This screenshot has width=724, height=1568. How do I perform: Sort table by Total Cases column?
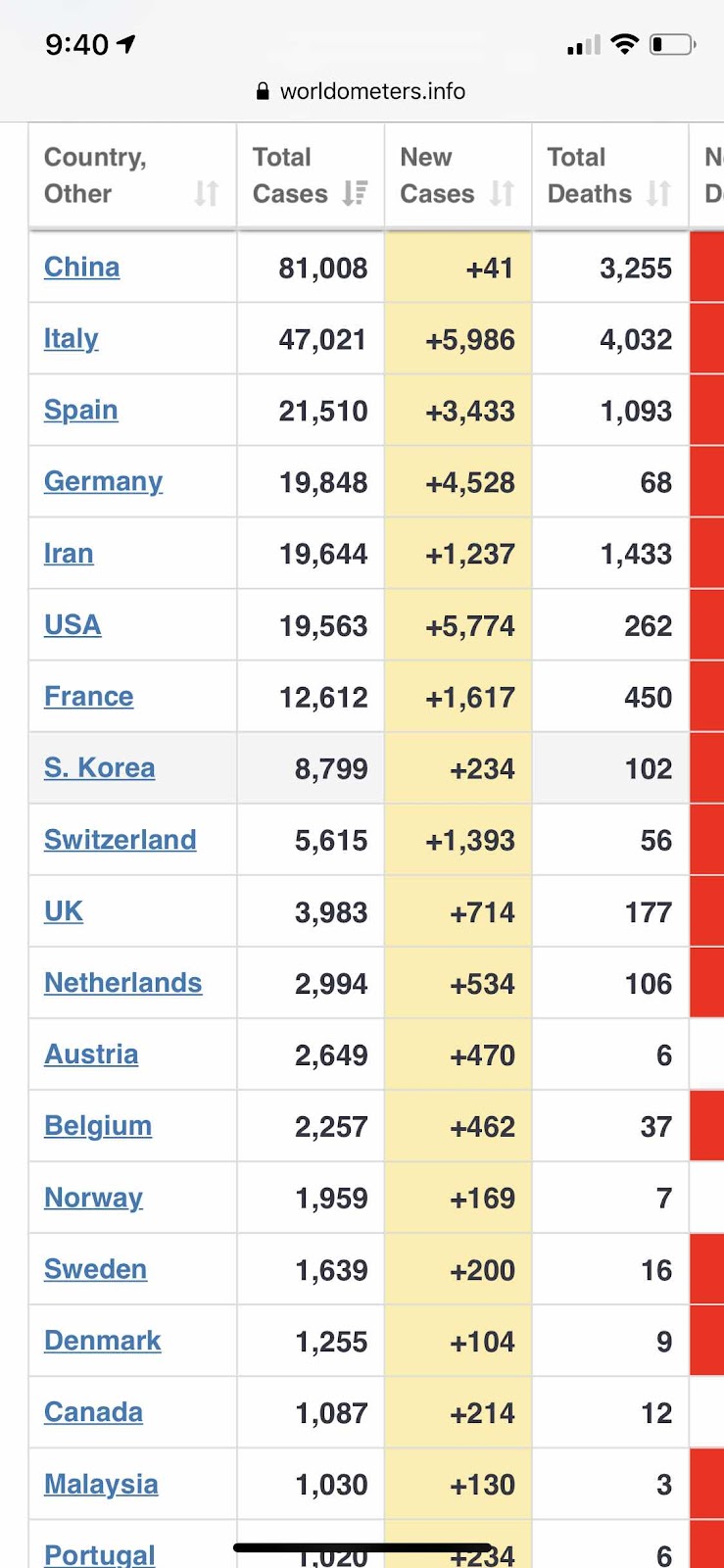point(310,176)
